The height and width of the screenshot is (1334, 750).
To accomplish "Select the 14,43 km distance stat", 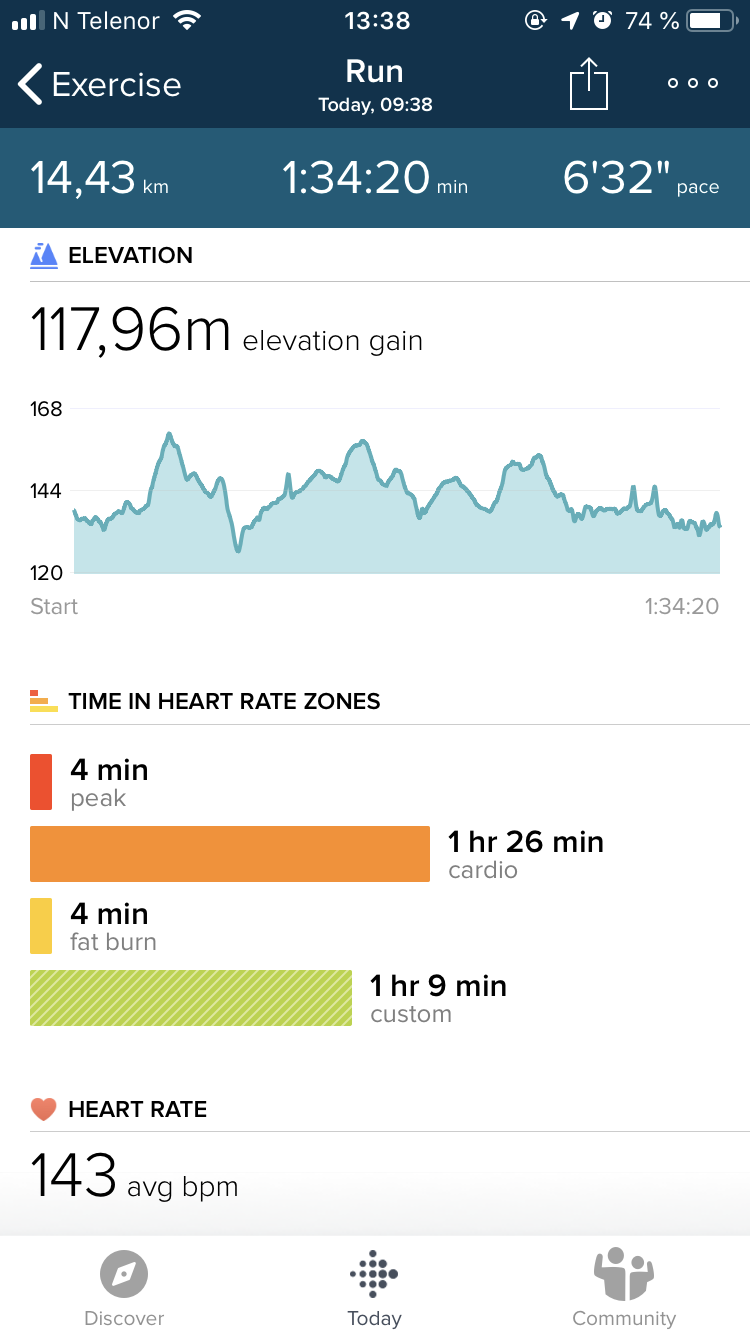I will 100,178.
